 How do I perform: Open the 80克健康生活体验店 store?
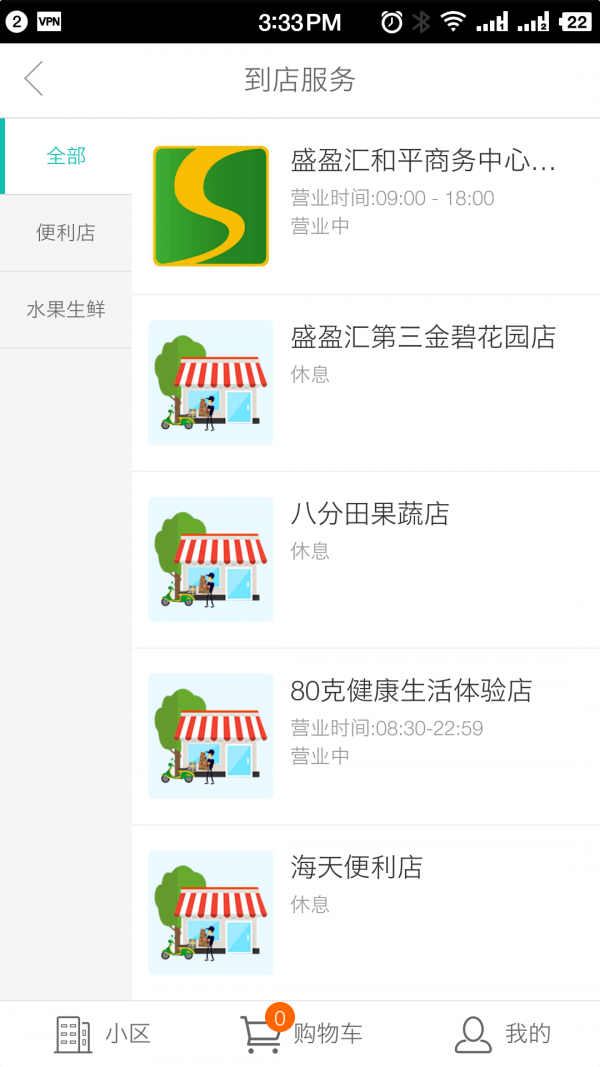pyautogui.click(x=365, y=736)
